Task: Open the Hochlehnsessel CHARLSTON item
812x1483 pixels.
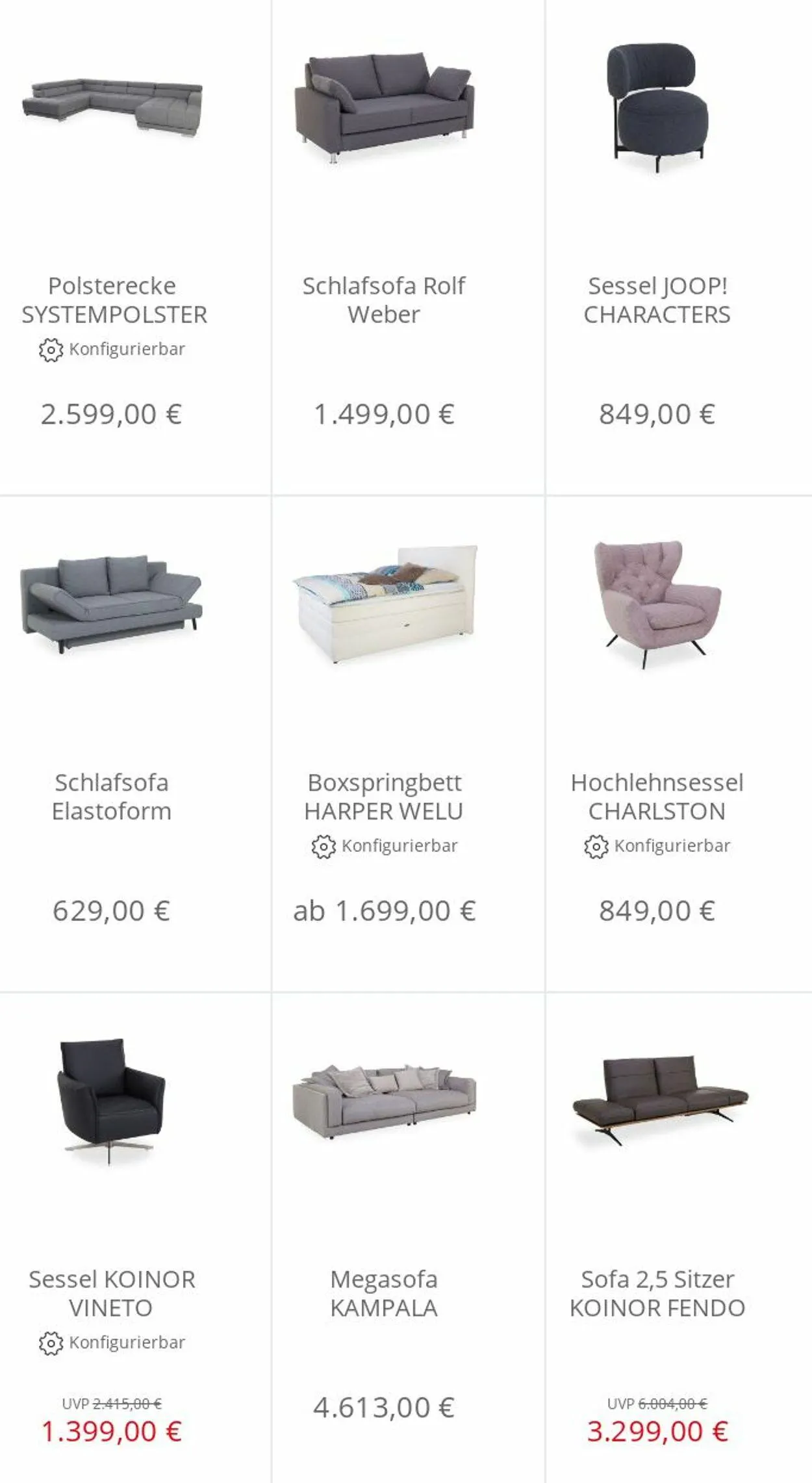Action: click(657, 797)
